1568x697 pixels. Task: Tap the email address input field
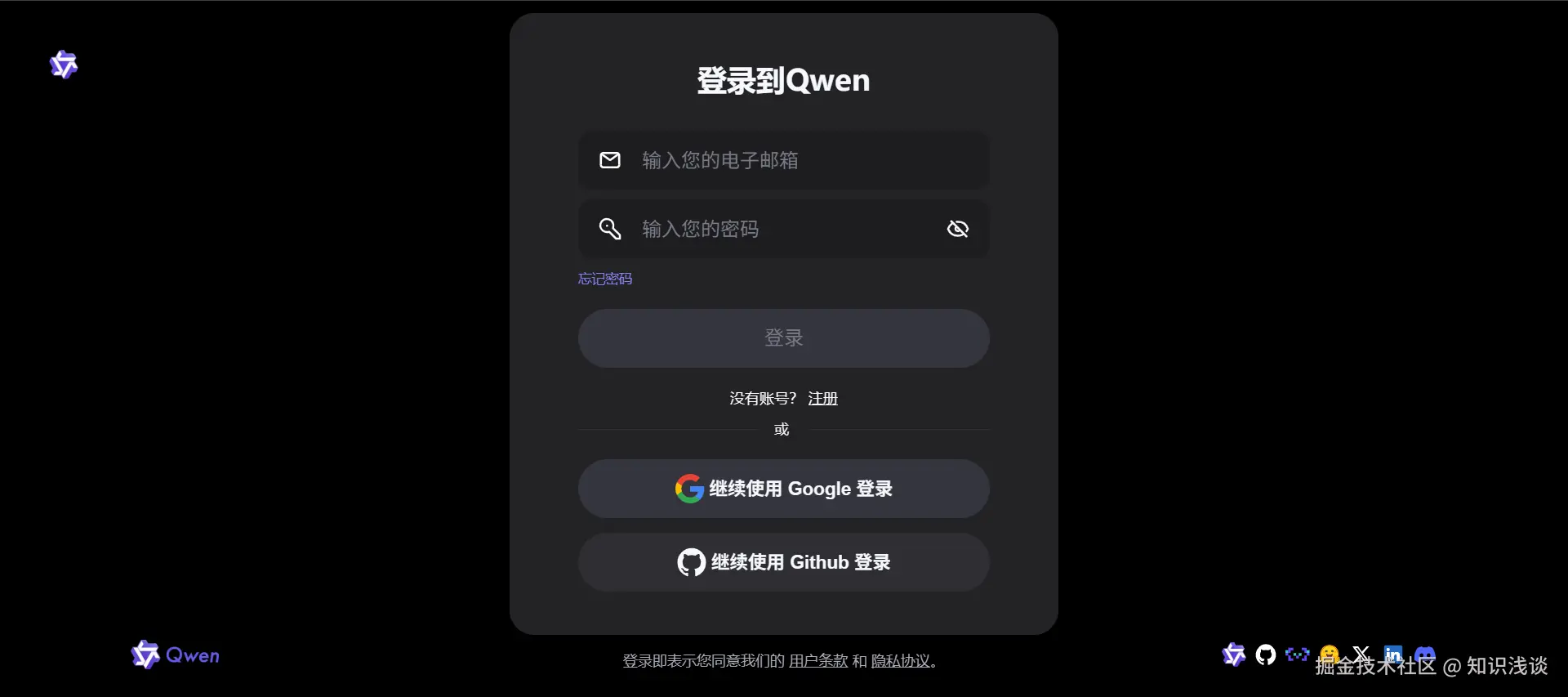pyautogui.click(x=800, y=160)
